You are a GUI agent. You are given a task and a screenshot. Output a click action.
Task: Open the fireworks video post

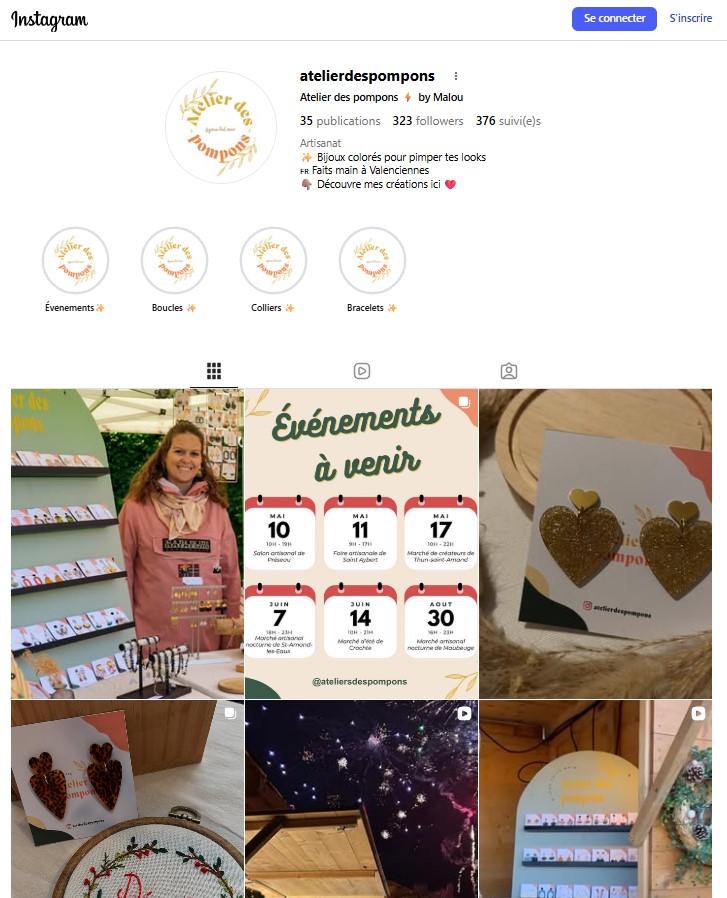coord(361,798)
